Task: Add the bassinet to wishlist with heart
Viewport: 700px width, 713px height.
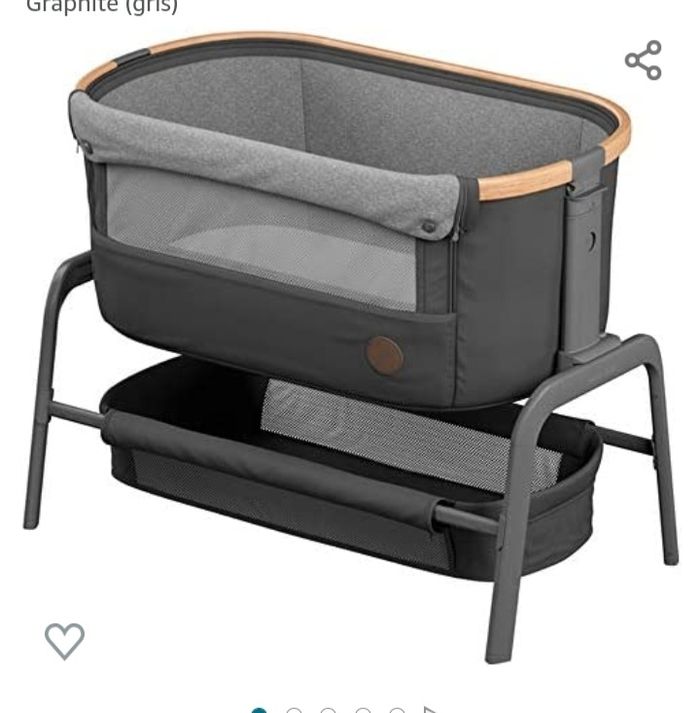Action: point(65,641)
